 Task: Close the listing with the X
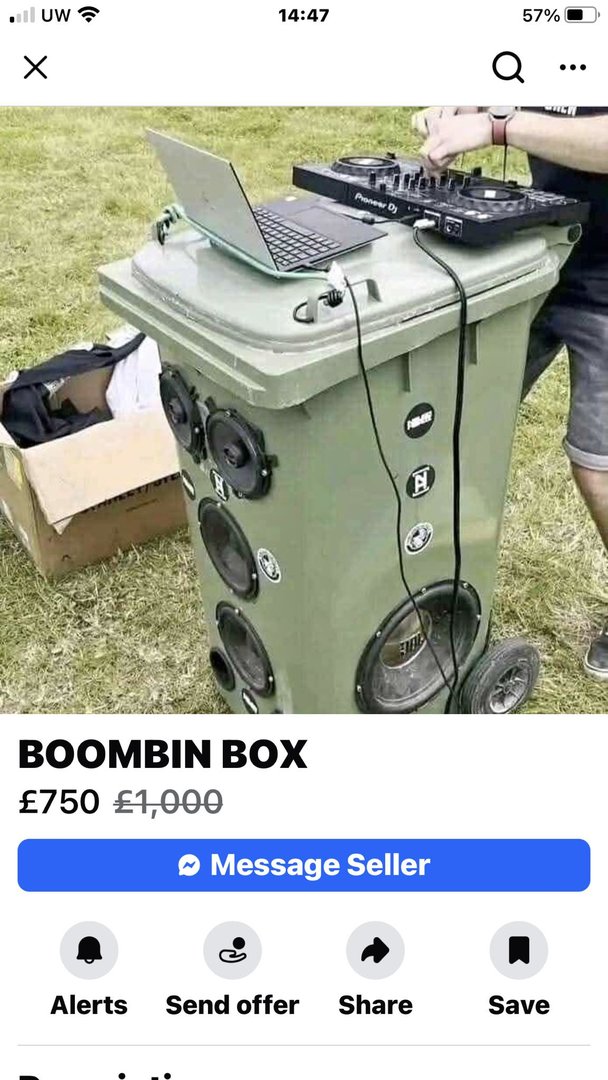click(x=35, y=67)
